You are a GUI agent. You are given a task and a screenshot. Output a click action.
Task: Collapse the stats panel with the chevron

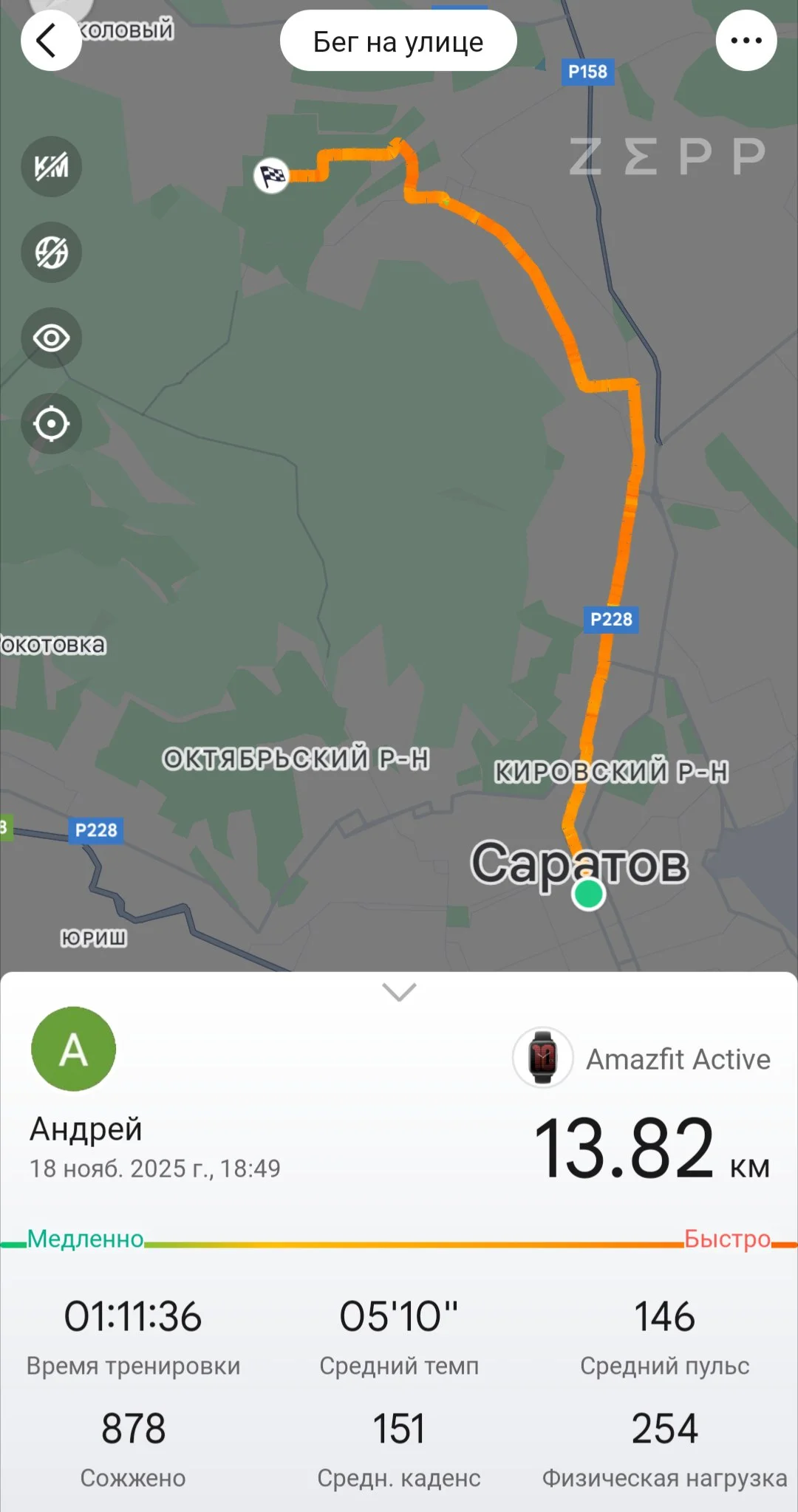(x=399, y=992)
